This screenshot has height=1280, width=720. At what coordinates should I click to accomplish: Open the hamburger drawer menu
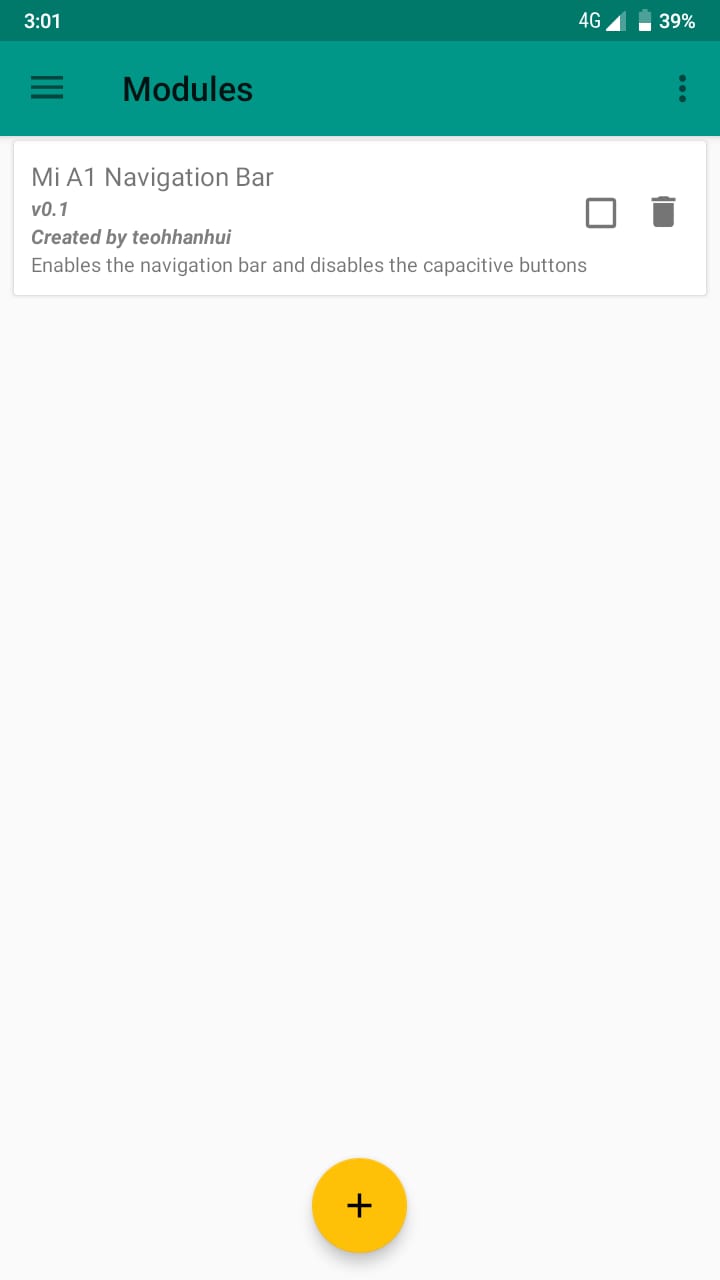click(x=47, y=89)
